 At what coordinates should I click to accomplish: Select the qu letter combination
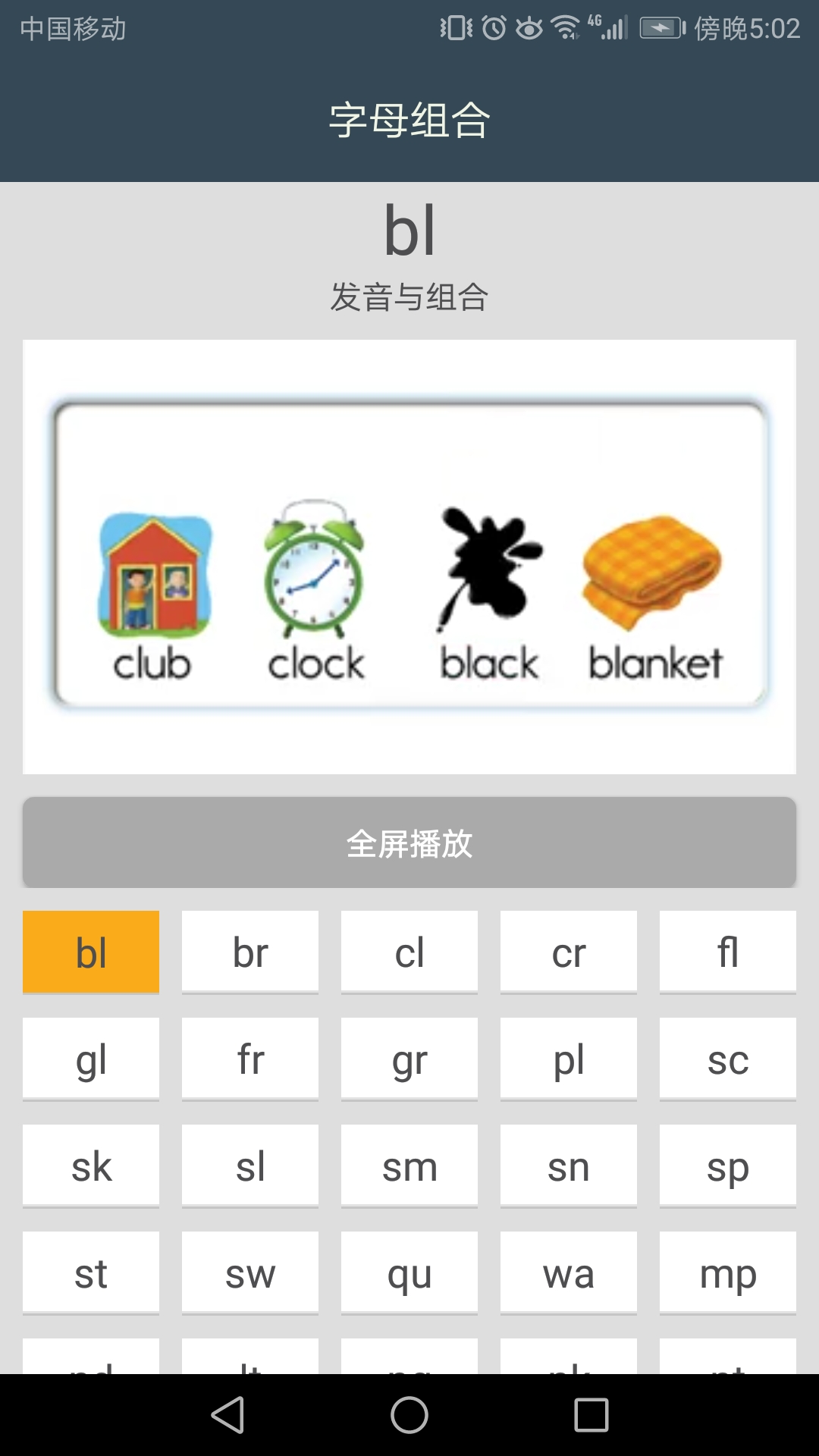[409, 1272]
